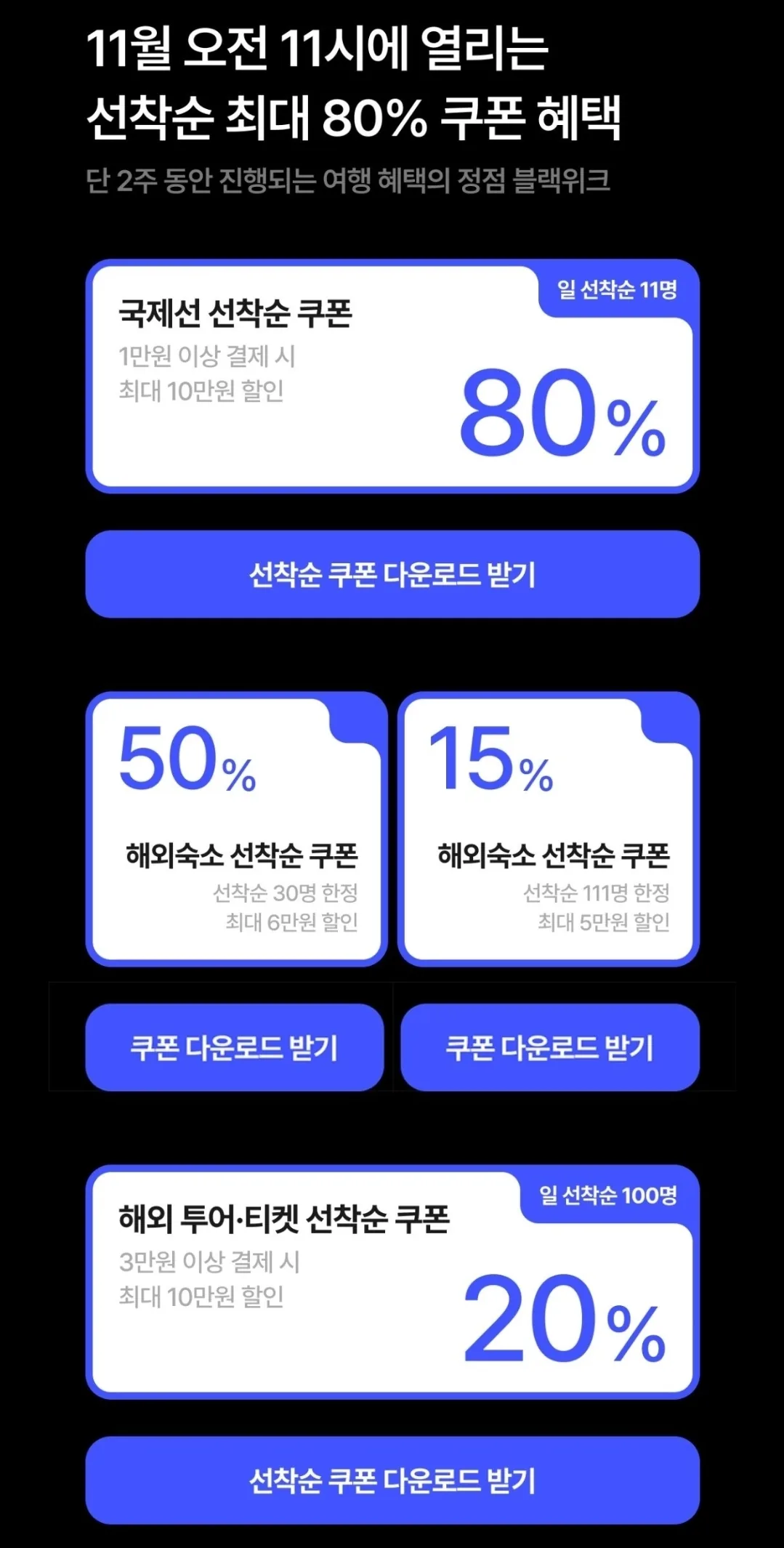
Task: Download the 국제선 80% first-come coupon
Action: click(392, 574)
